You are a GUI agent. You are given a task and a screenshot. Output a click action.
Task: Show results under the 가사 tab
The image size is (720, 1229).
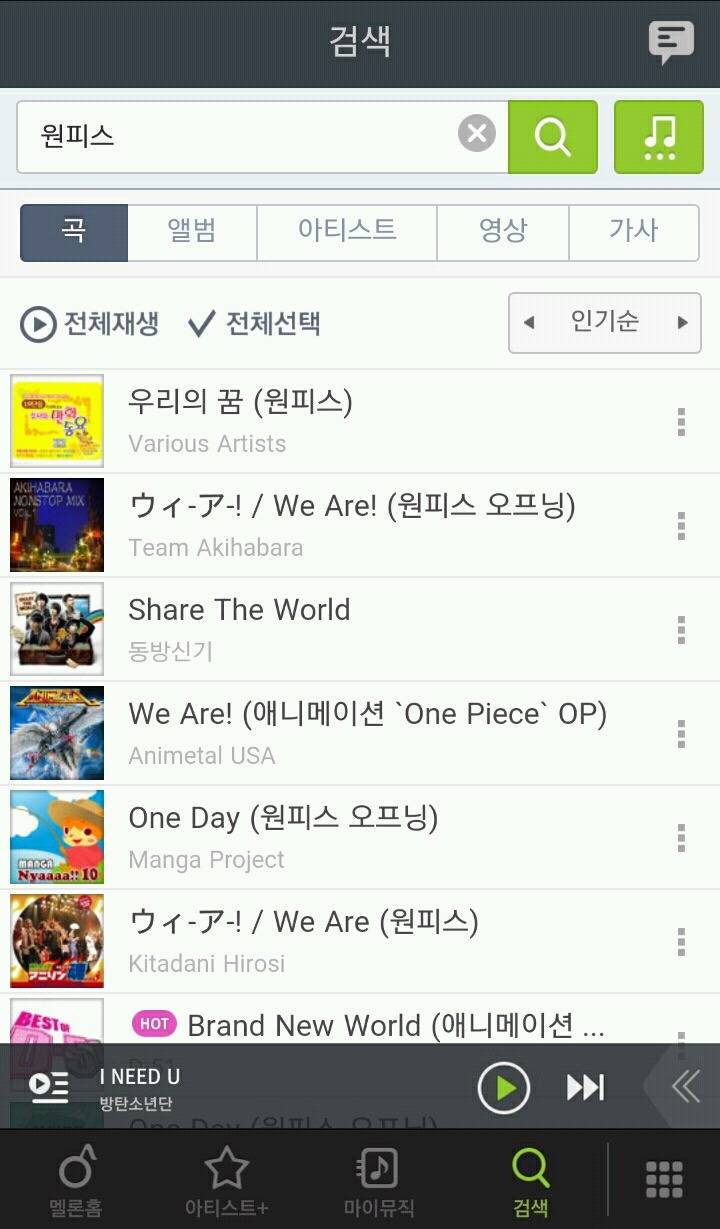click(633, 232)
